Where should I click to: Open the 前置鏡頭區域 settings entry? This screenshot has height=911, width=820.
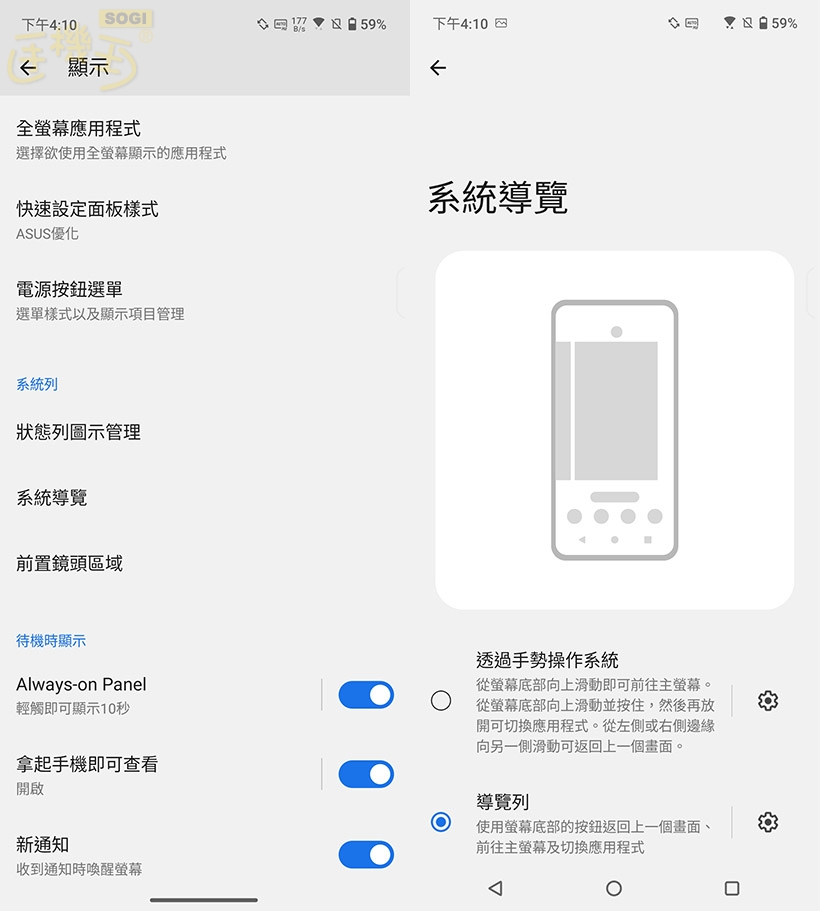click(x=67, y=563)
